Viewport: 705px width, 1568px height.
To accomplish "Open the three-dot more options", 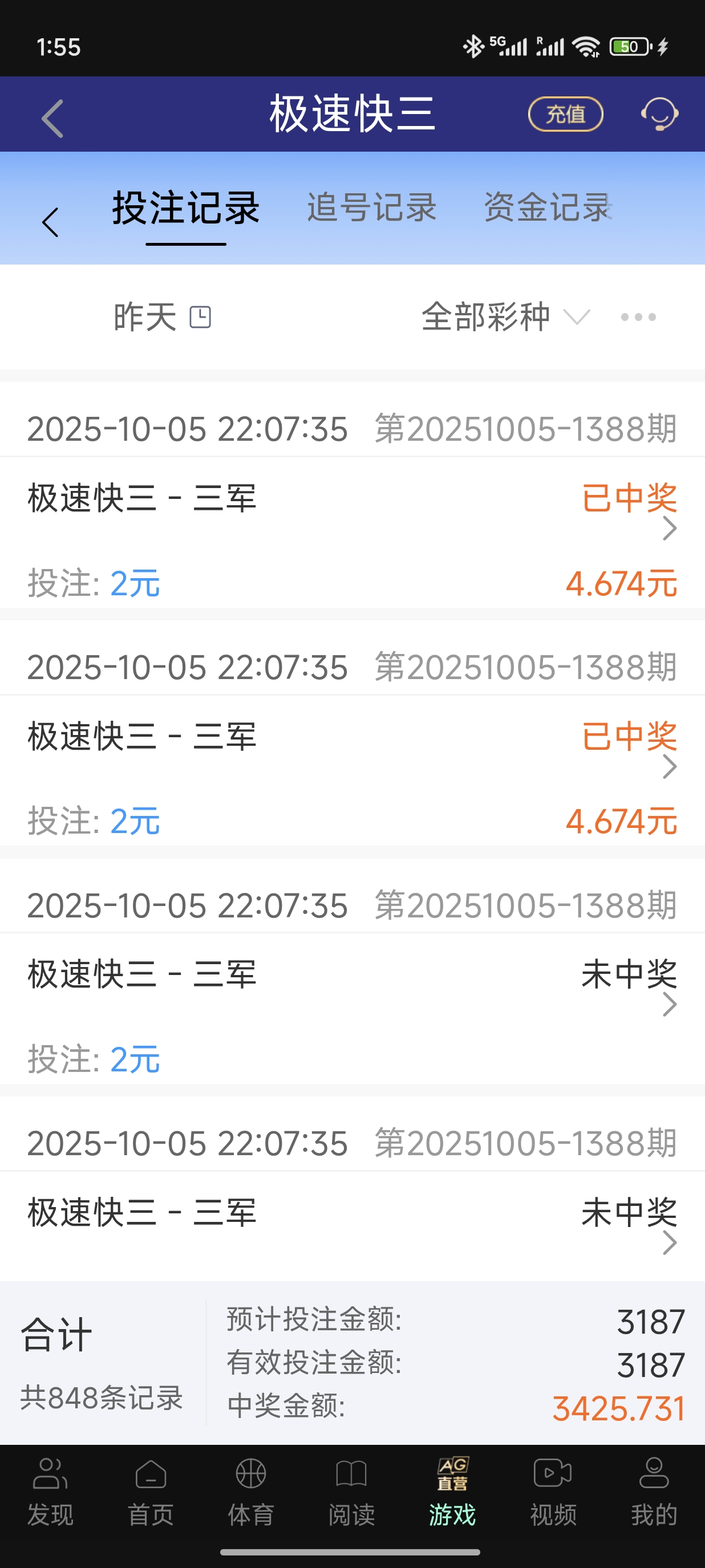I will (x=638, y=317).
